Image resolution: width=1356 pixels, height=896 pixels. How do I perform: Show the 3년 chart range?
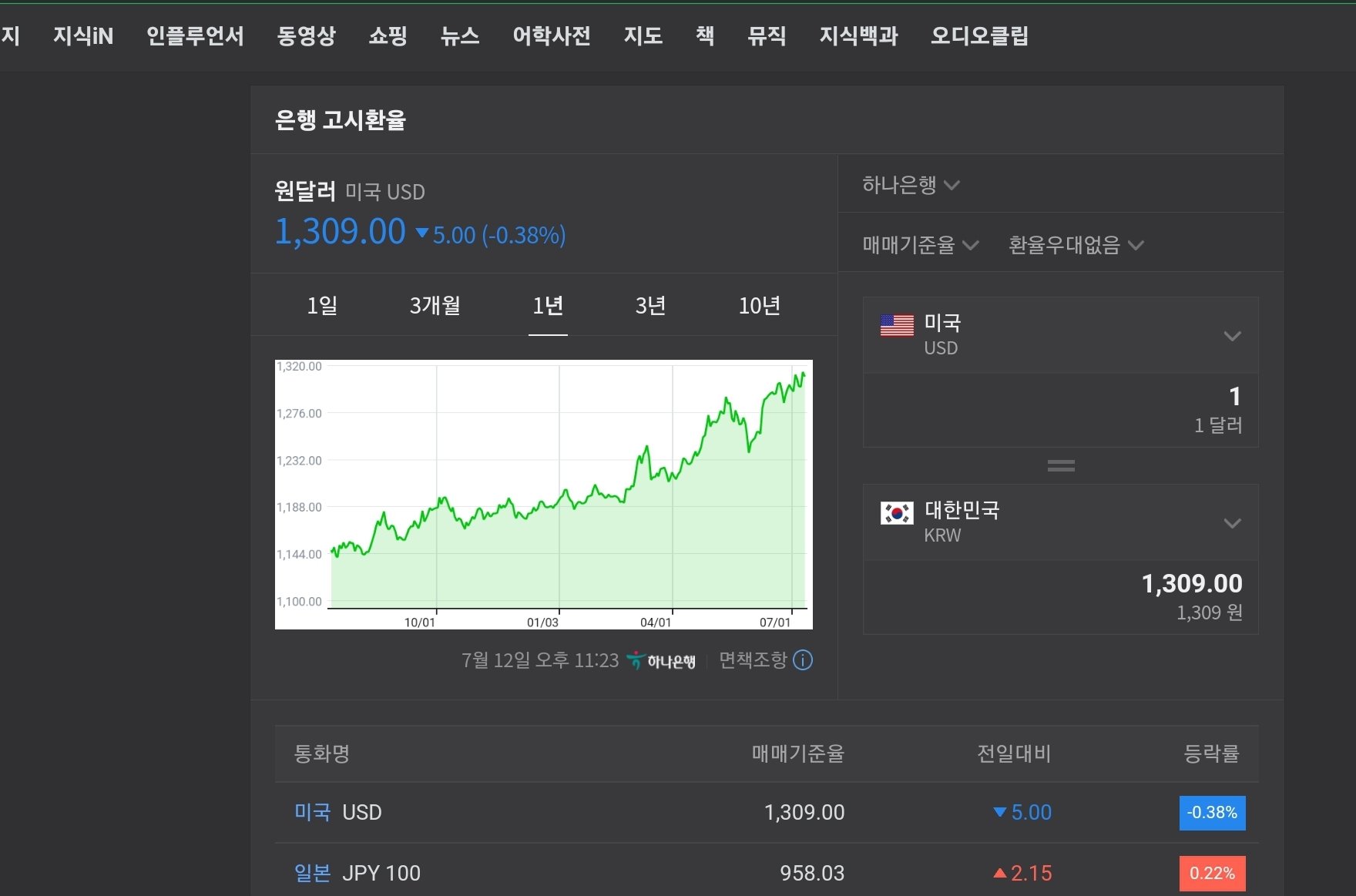point(650,306)
